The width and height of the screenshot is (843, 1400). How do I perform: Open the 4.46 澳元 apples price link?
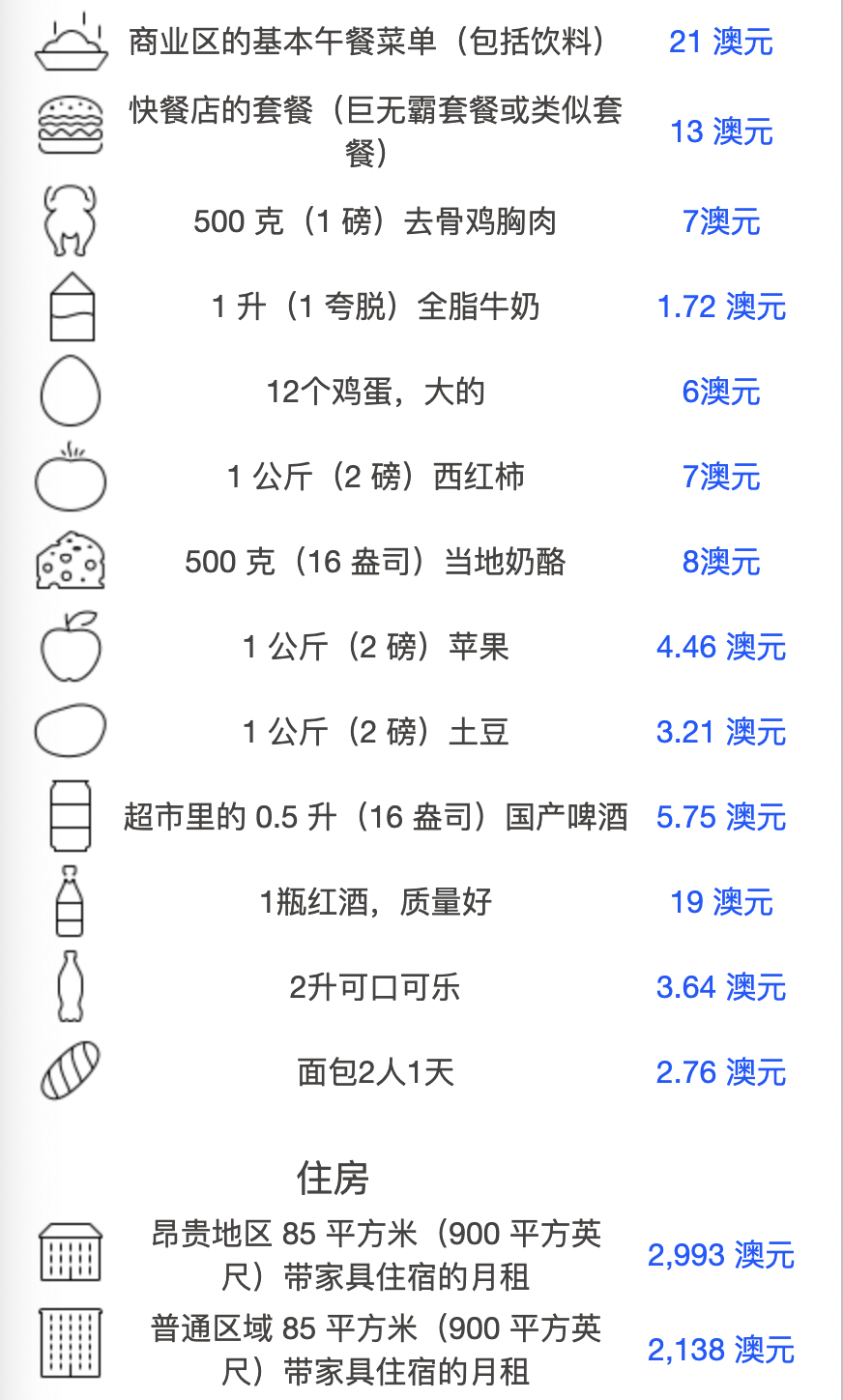(x=721, y=647)
